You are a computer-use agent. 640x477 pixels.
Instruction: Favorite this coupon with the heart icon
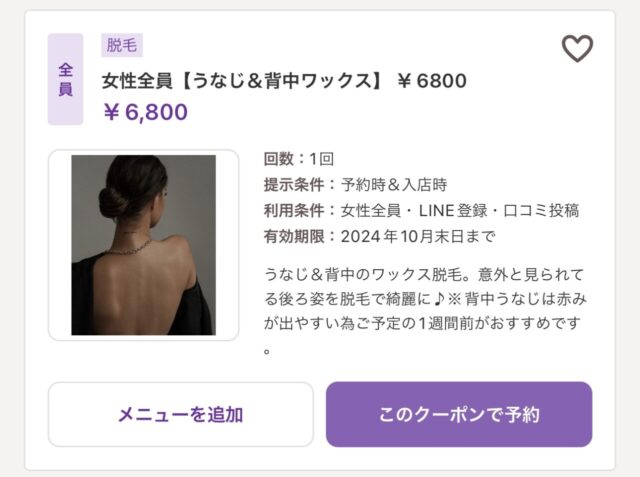click(x=577, y=48)
